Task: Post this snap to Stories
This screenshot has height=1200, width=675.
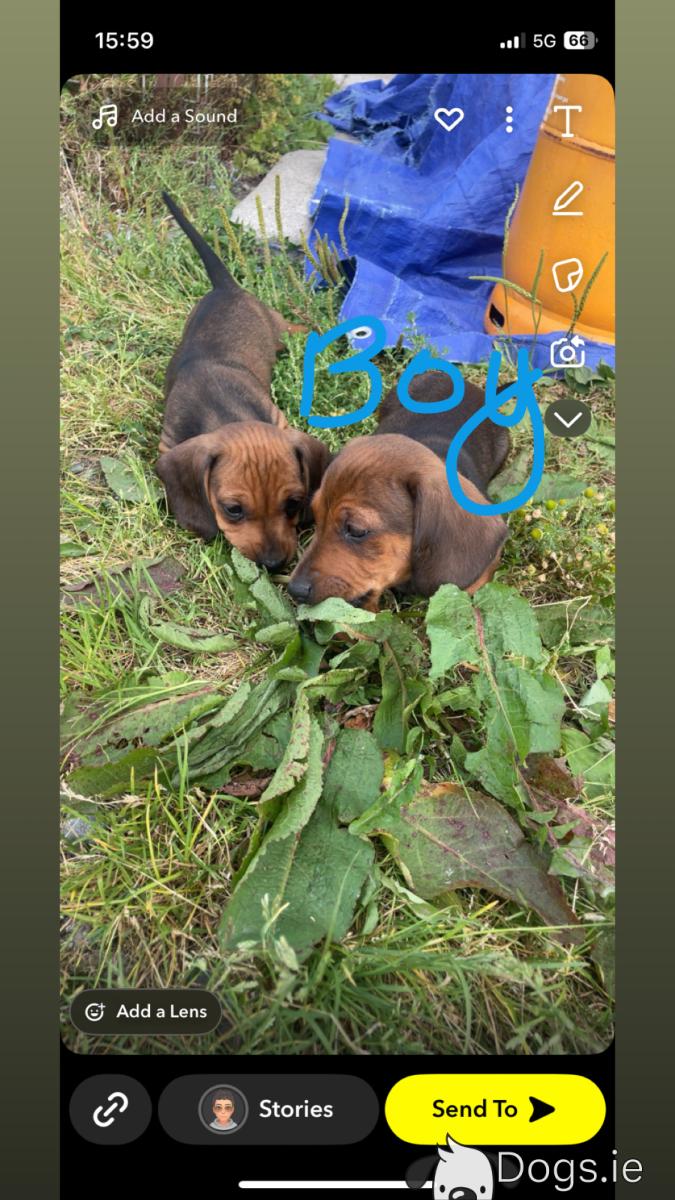Action: tap(268, 1109)
